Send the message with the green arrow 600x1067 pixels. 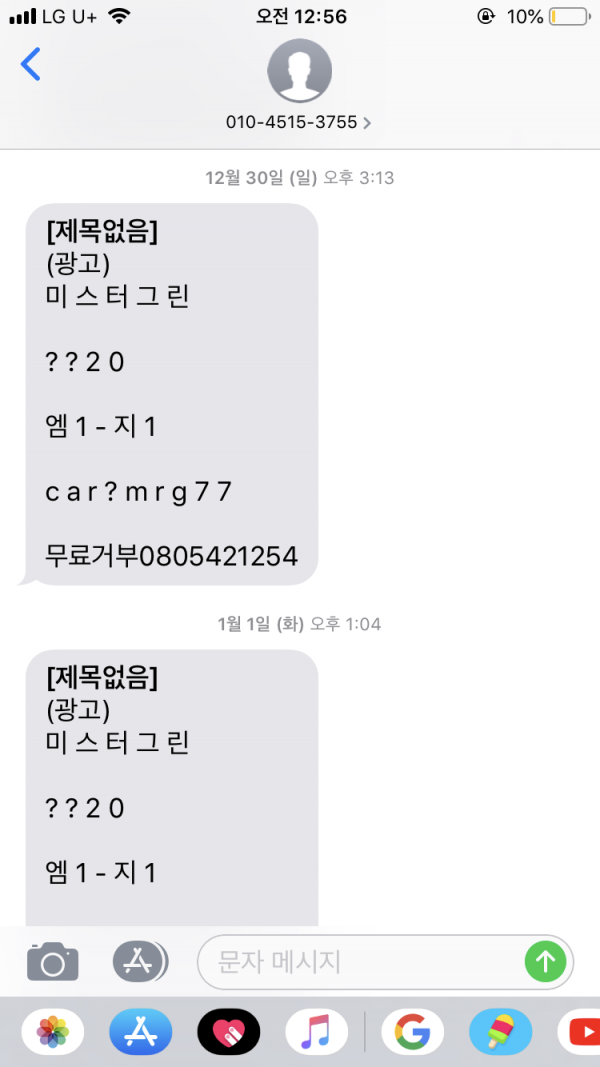pos(545,962)
